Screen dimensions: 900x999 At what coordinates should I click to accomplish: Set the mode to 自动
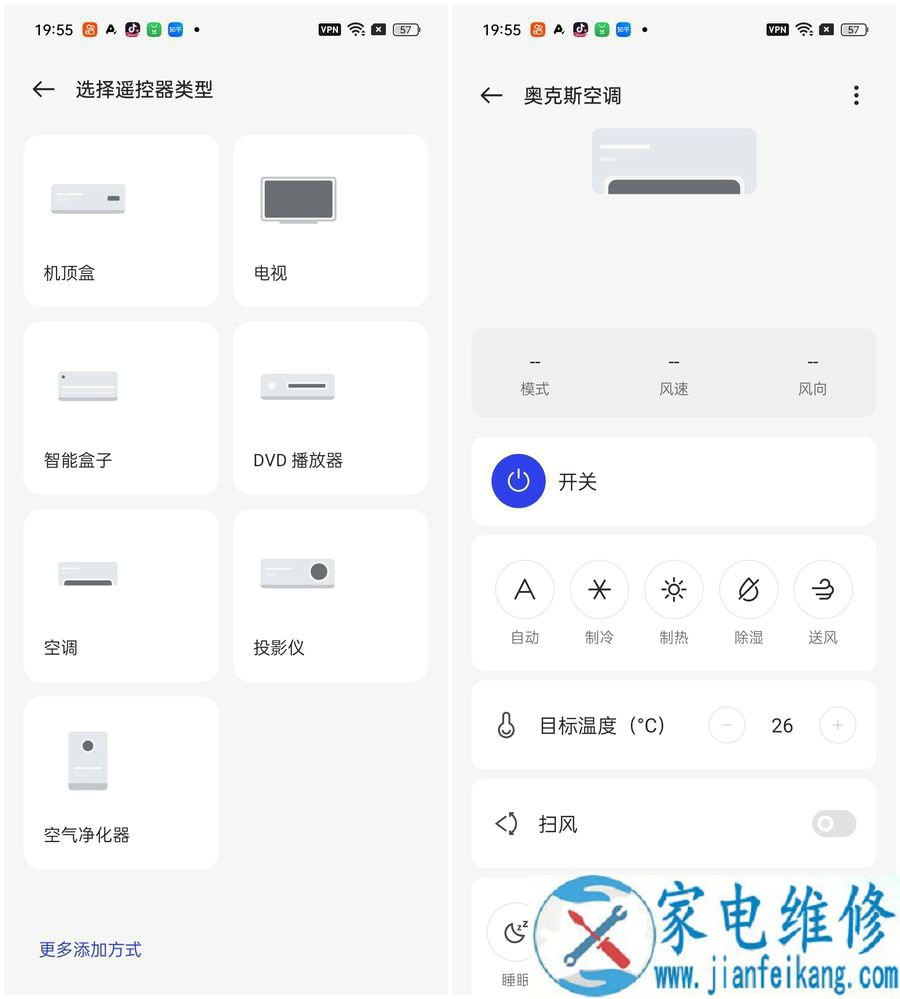click(524, 590)
